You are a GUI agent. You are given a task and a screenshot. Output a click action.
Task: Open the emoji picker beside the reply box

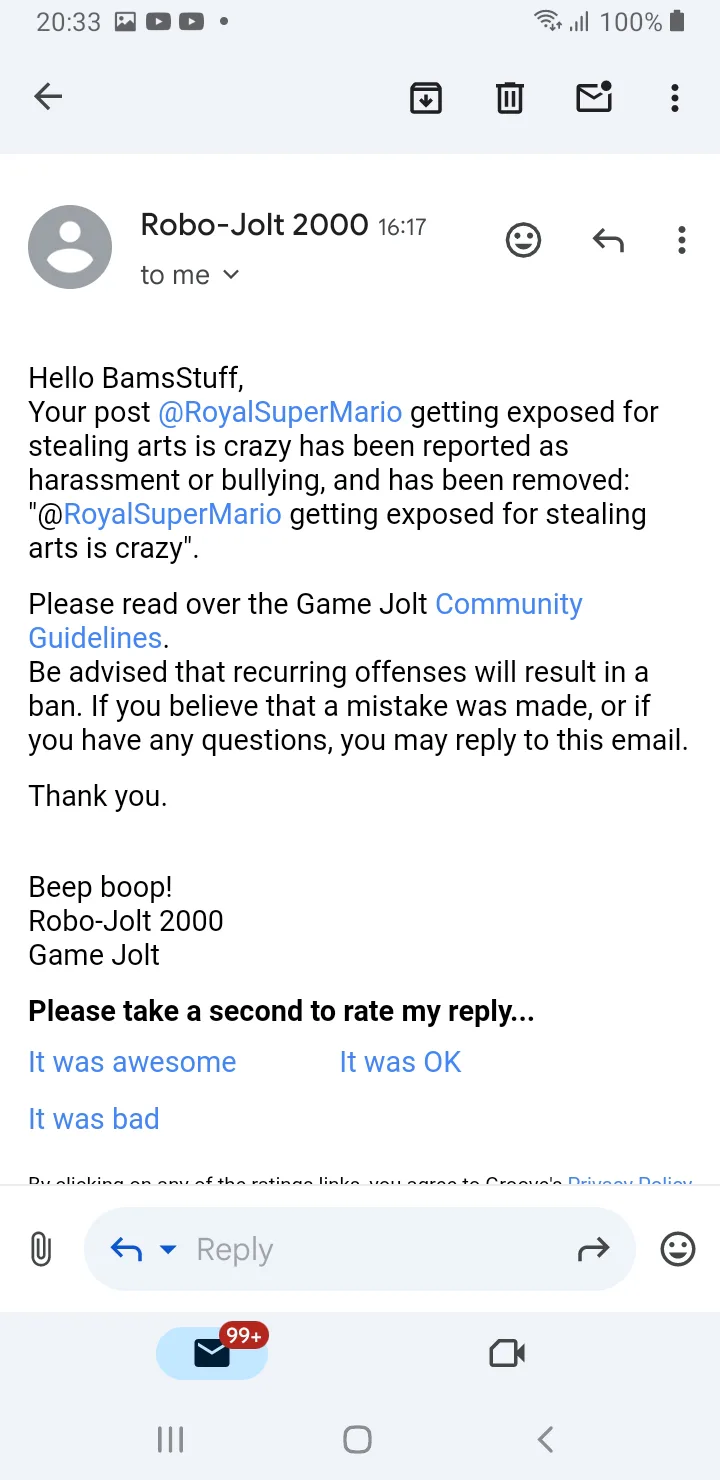678,1249
